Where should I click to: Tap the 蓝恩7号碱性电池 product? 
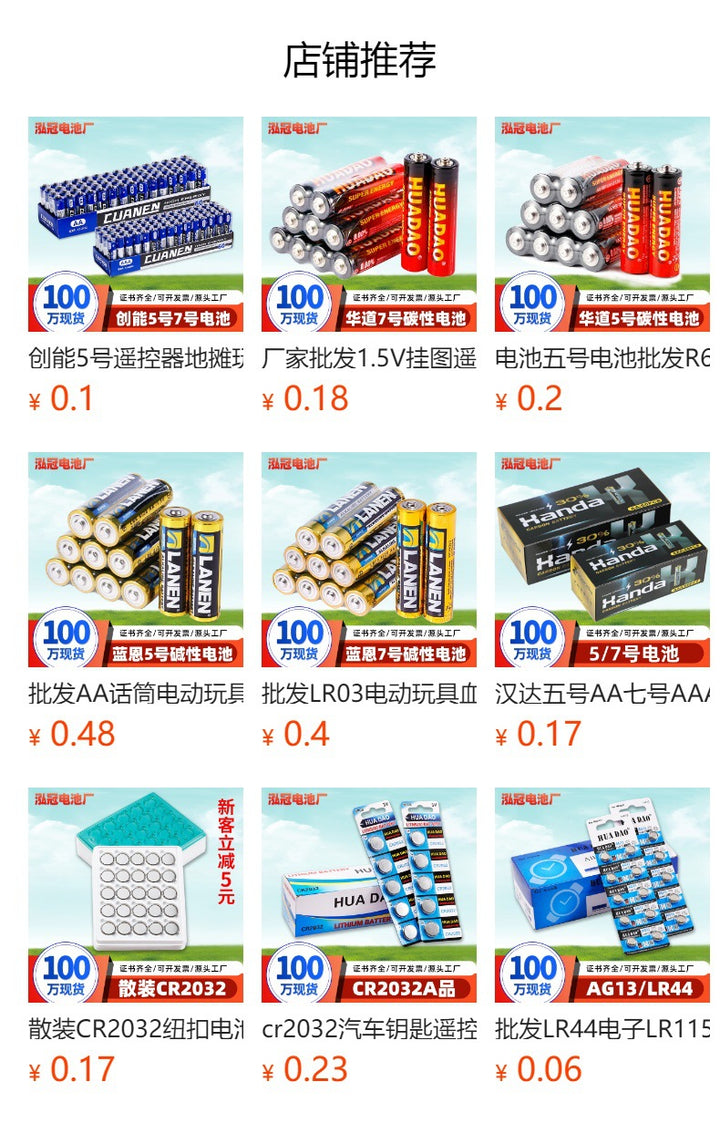coord(369,560)
